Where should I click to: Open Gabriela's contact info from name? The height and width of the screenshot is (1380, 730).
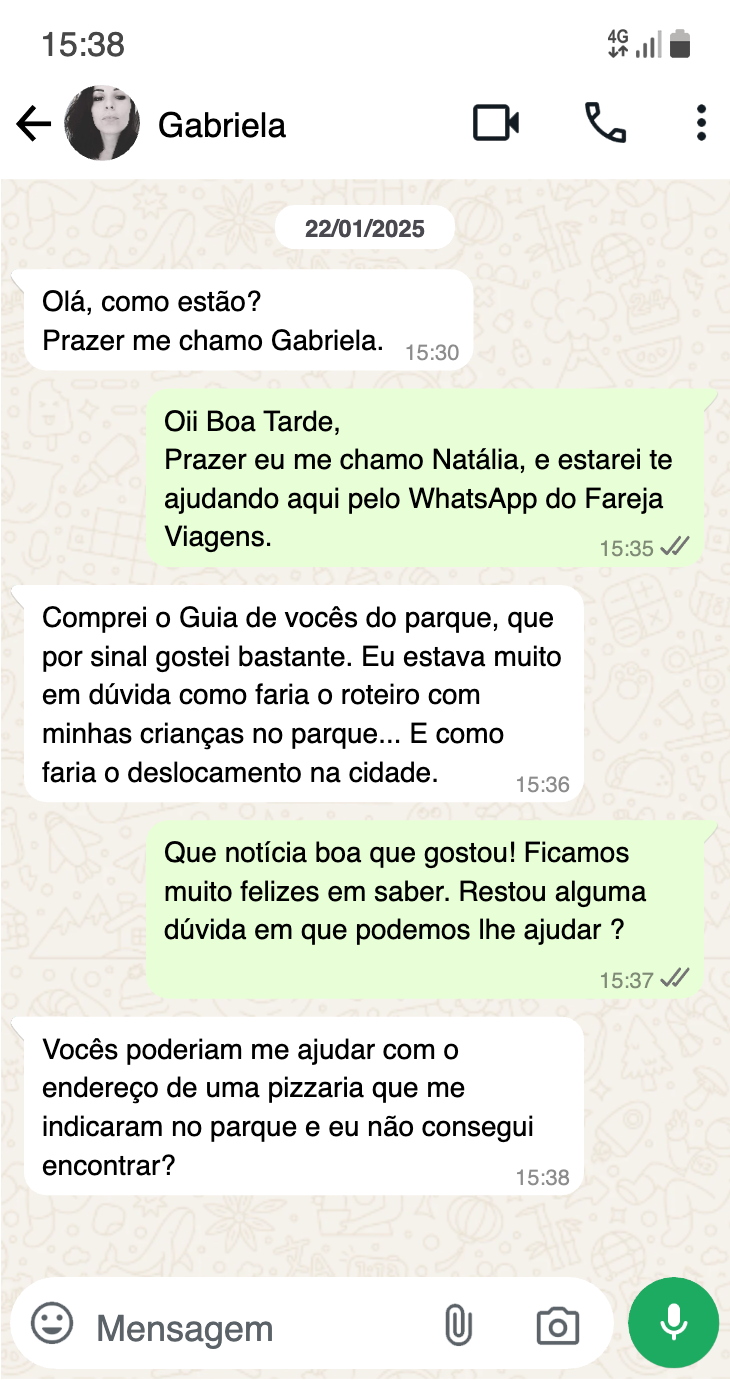tap(222, 125)
